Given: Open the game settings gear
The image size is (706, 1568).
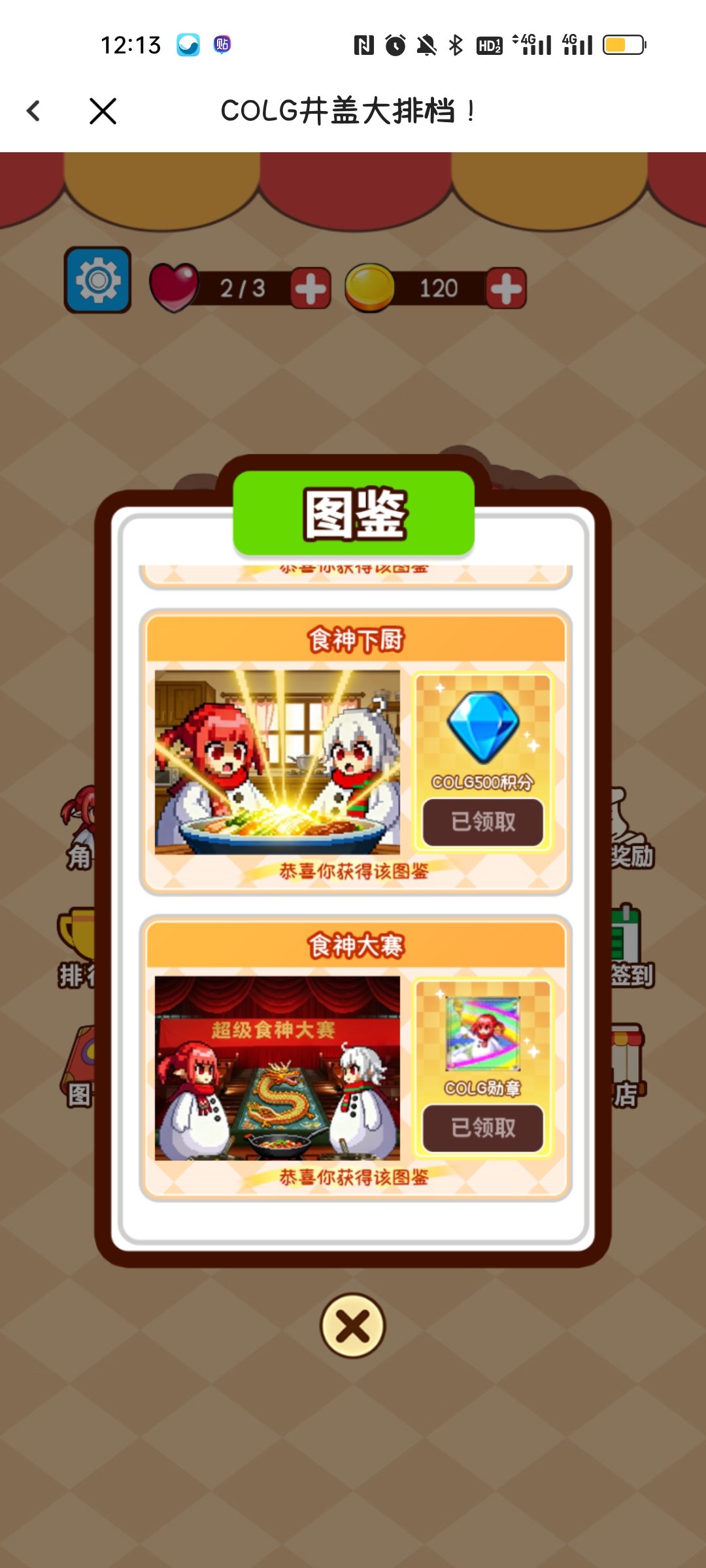Looking at the screenshot, I should pos(97,280).
